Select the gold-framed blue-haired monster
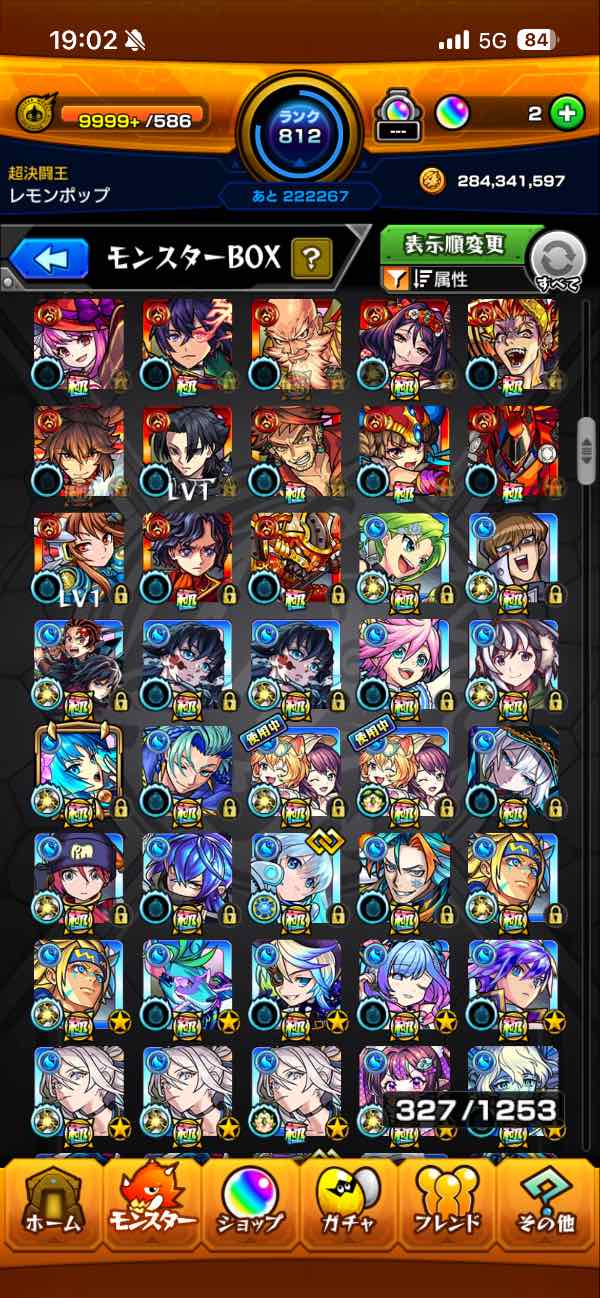 click(79, 771)
